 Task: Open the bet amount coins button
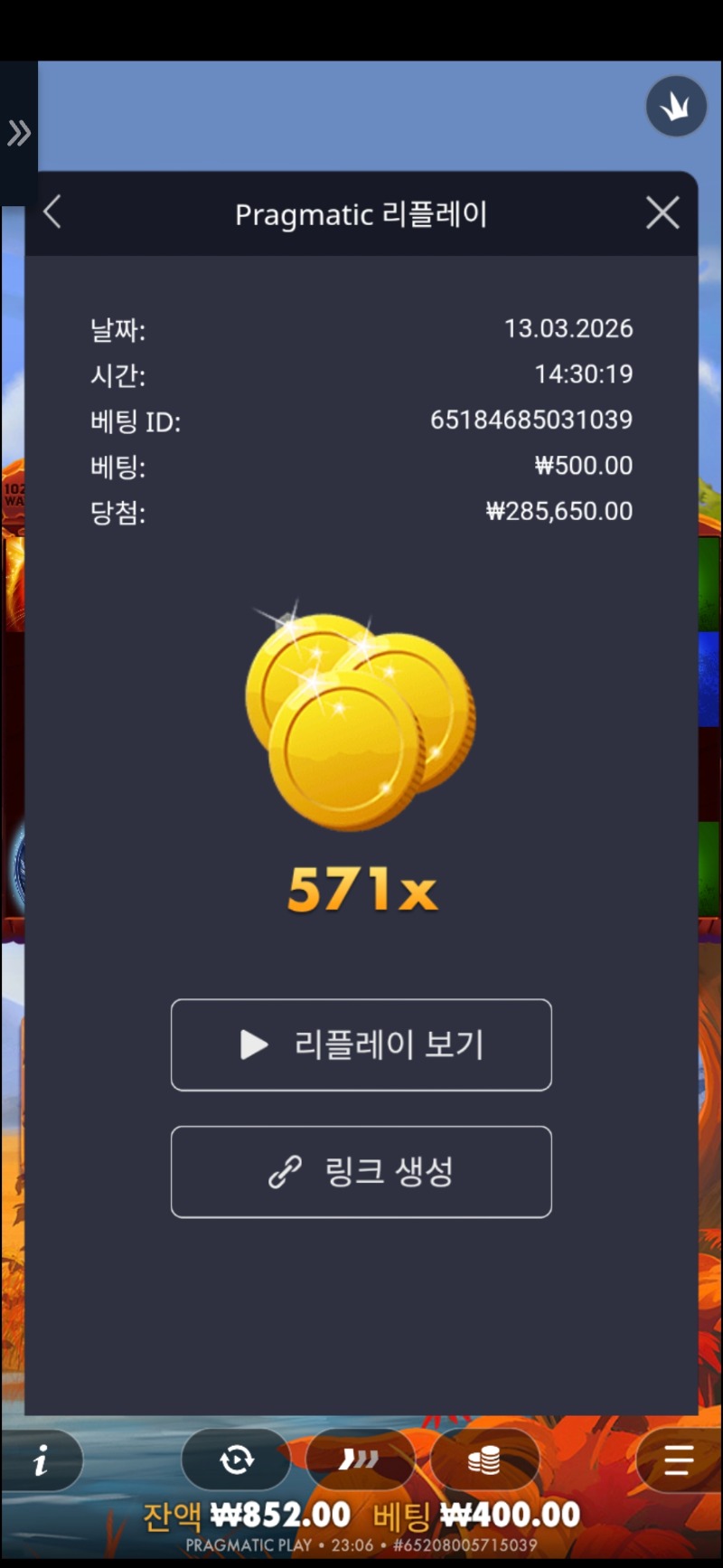pyautogui.click(x=484, y=1459)
